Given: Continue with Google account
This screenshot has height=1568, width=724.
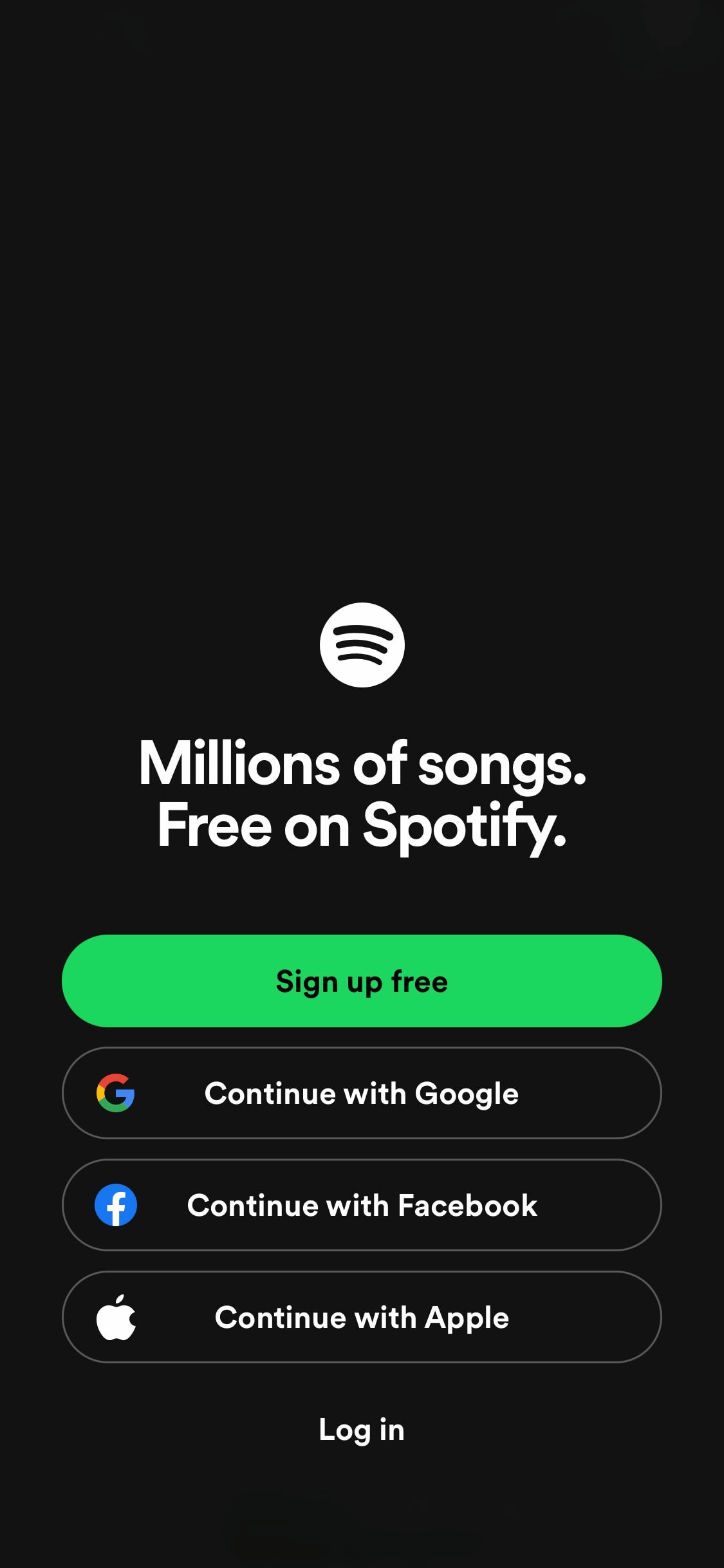Looking at the screenshot, I should click(x=362, y=1093).
